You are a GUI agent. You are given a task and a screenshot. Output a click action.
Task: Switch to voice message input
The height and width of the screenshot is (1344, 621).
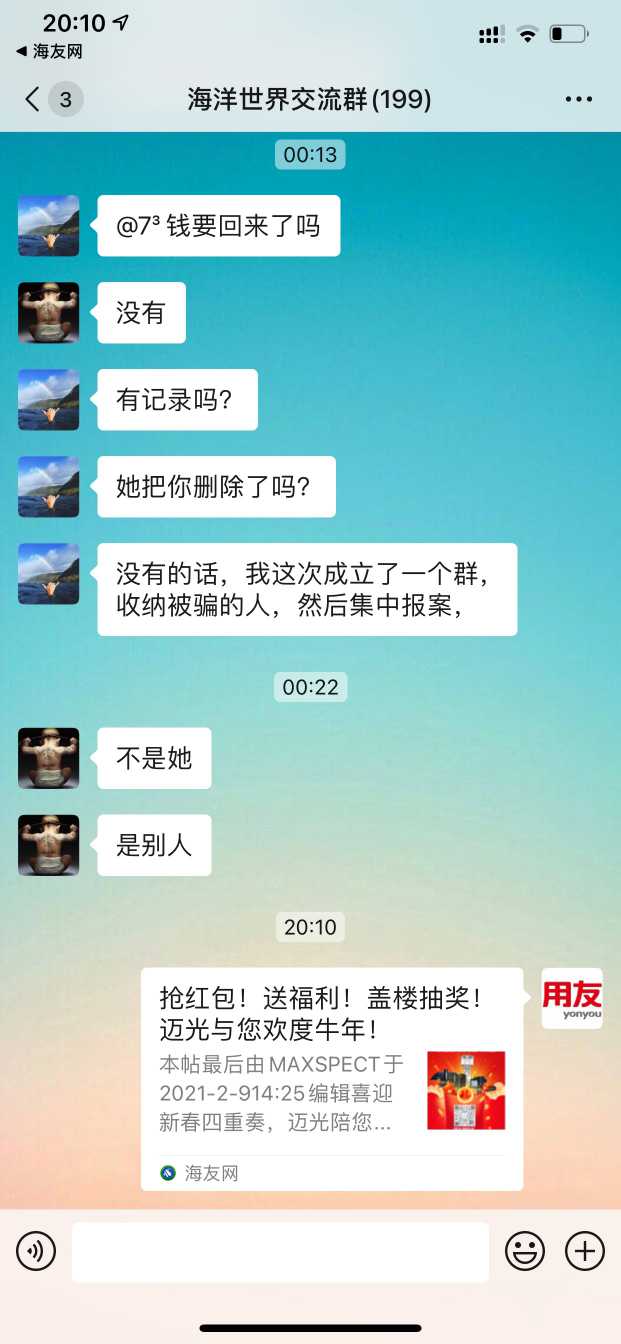(x=36, y=1251)
